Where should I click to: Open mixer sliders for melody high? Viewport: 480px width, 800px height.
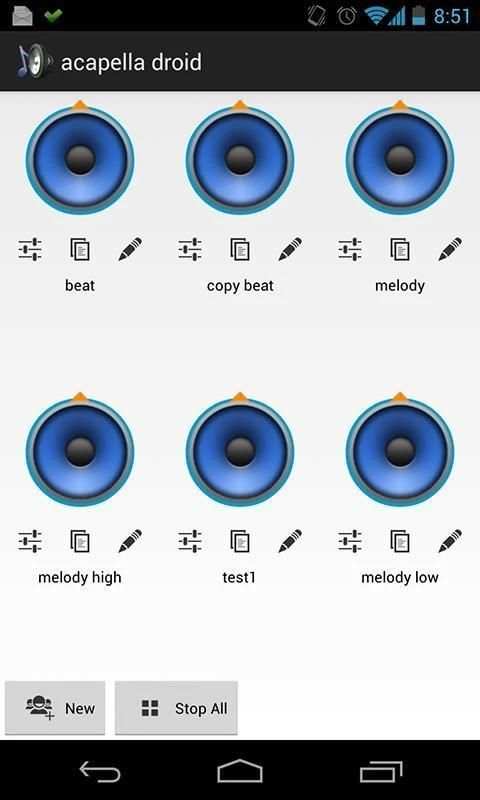pyautogui.click(x=30, y=541)
